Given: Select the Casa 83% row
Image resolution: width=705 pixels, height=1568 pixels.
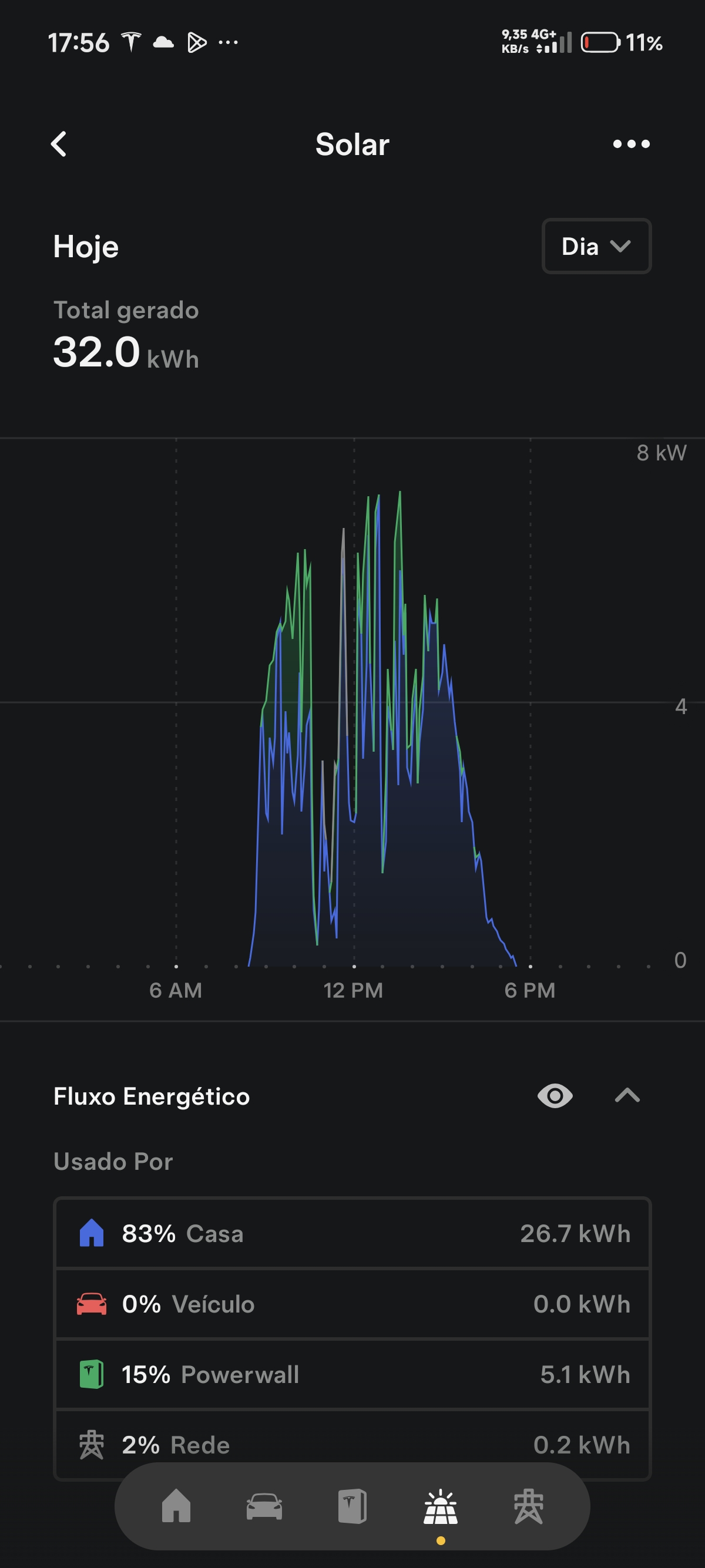Looking at the screenshot, I should [x=352, y=1233].
